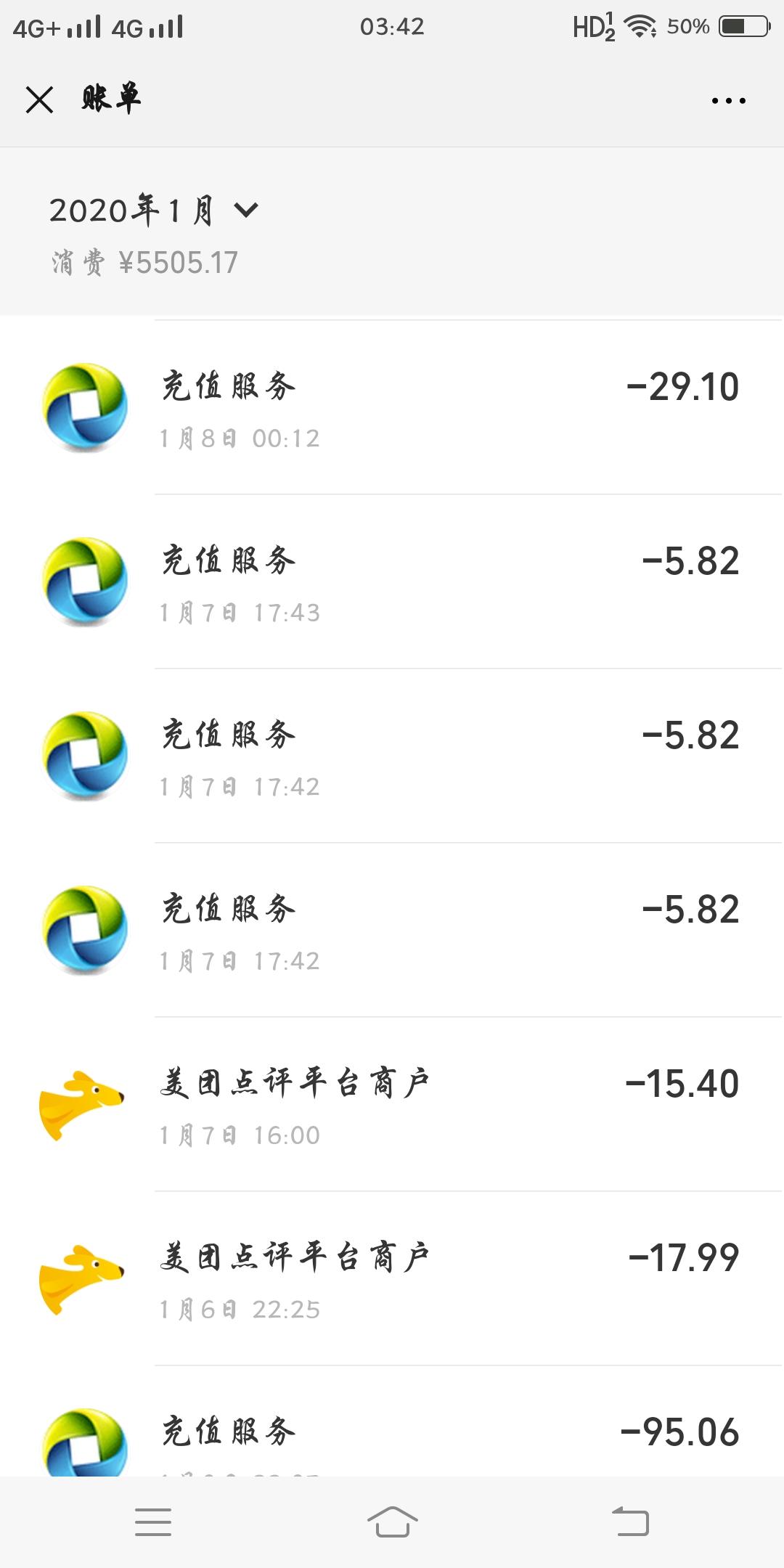Image resolution: width=784 pixels, height=1568 pixels.
Task: Tap the system back button
Action: pyautogui.click(x=630, y=1522)
